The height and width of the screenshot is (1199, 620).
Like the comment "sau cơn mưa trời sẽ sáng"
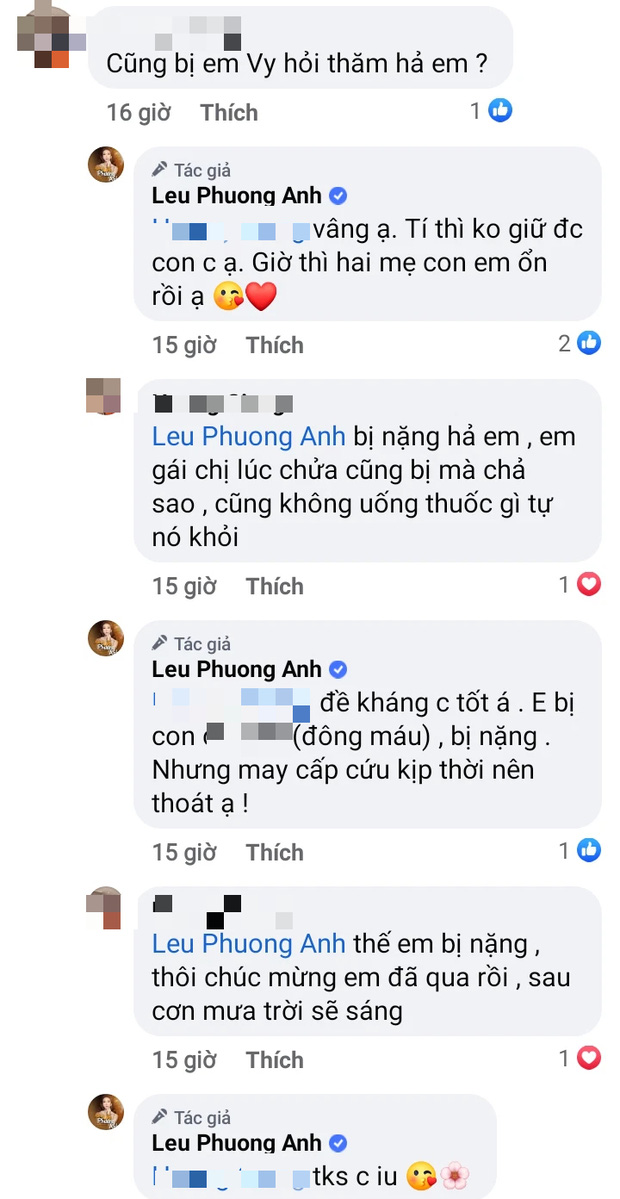click(274, 1060)
